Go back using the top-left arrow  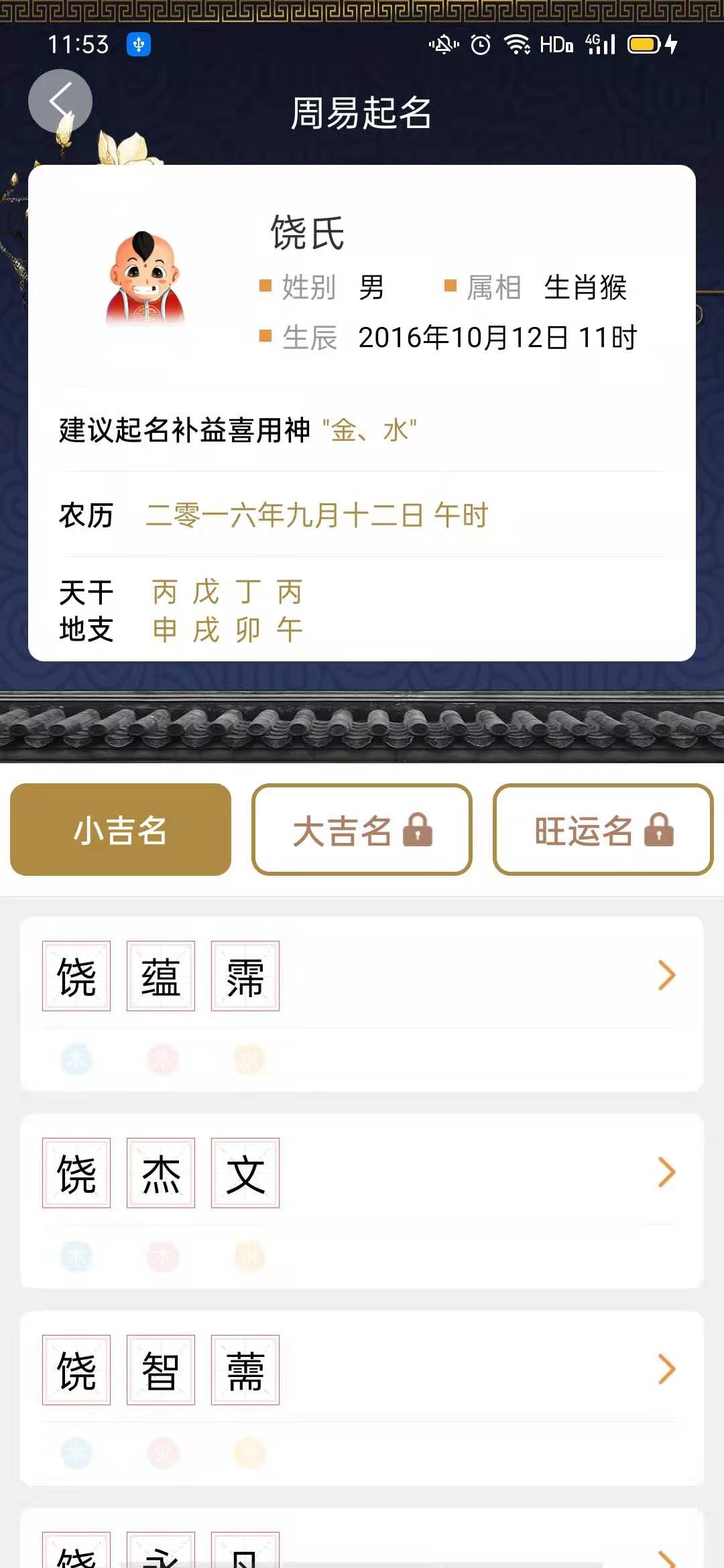tap(60, 101)
